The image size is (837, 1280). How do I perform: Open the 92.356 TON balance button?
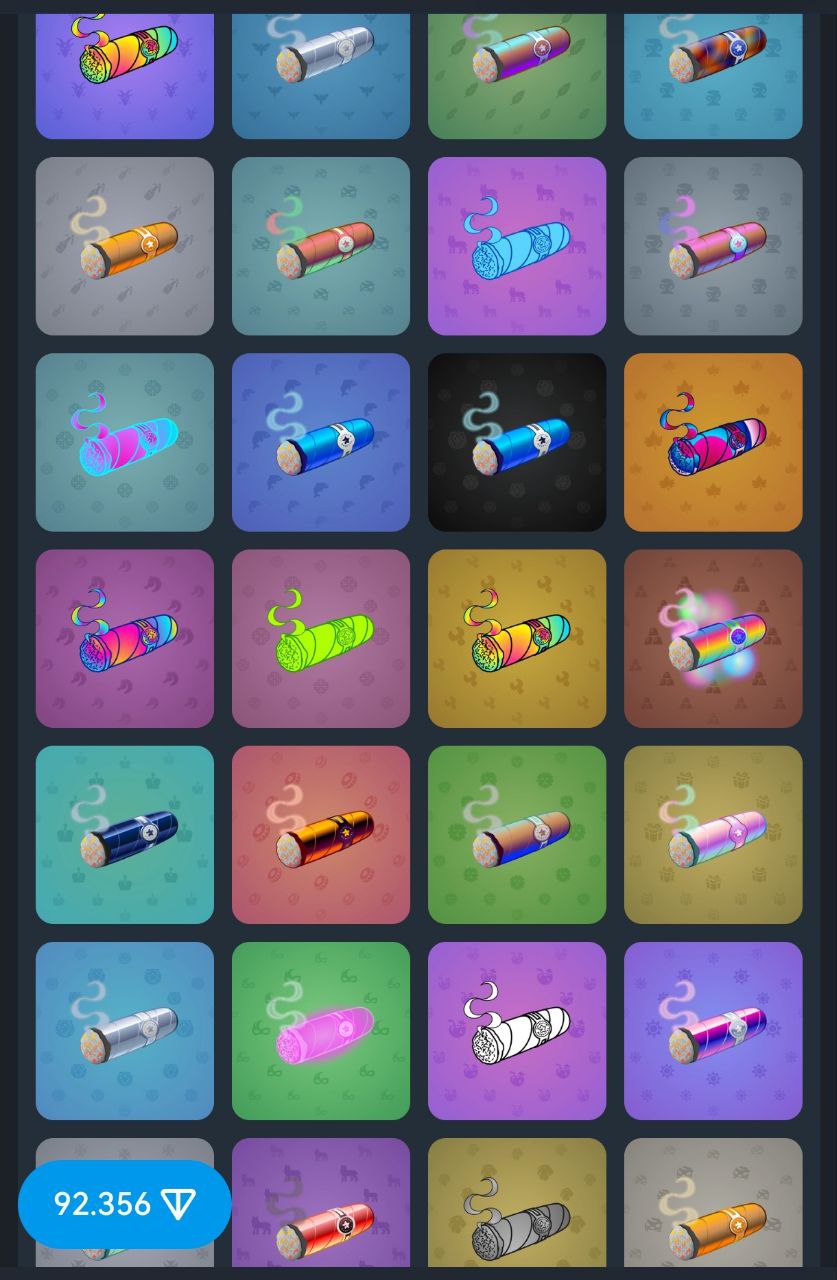[x=125, y=1204]
